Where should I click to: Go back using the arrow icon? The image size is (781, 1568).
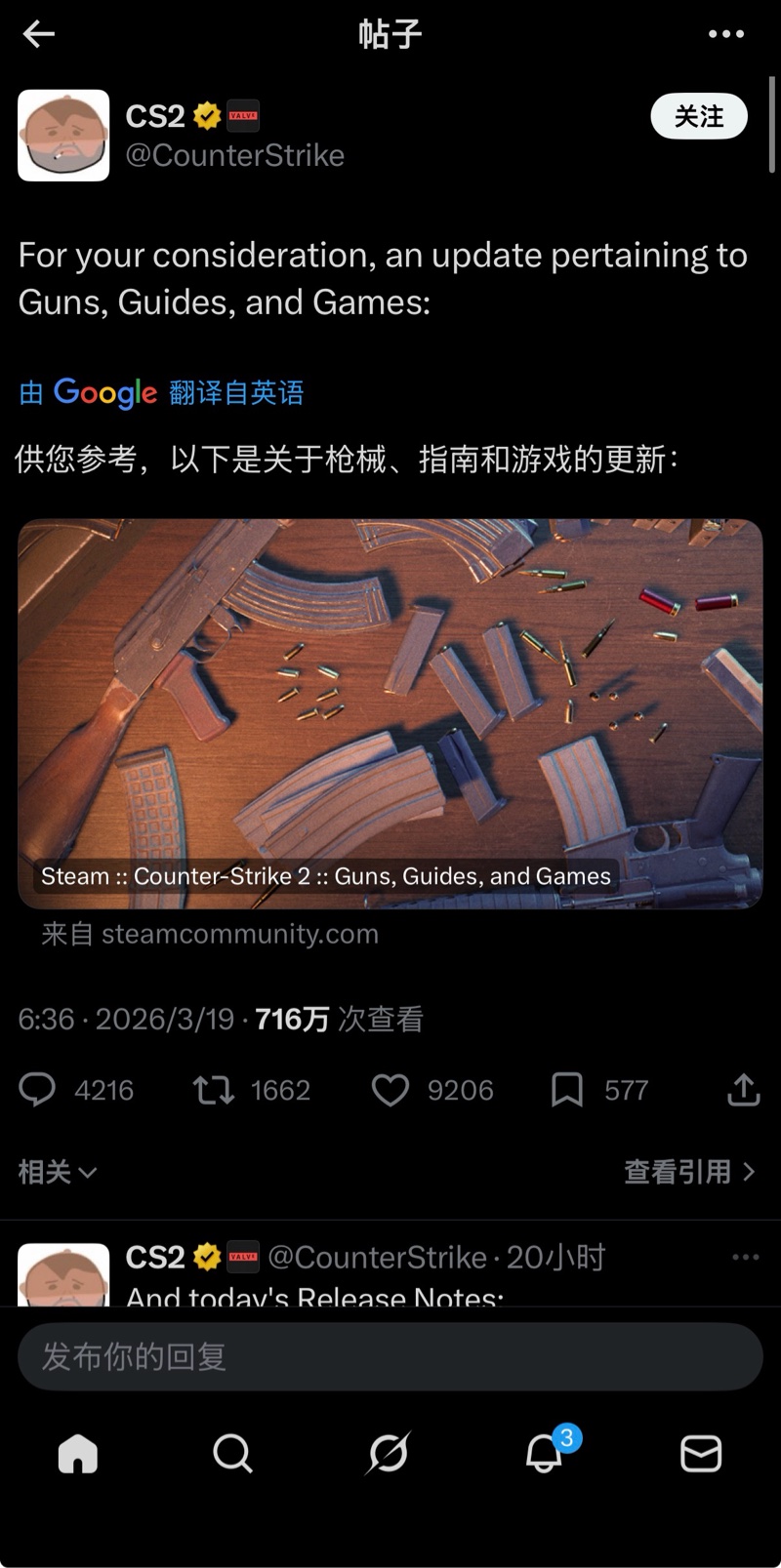tap(39, 35)
